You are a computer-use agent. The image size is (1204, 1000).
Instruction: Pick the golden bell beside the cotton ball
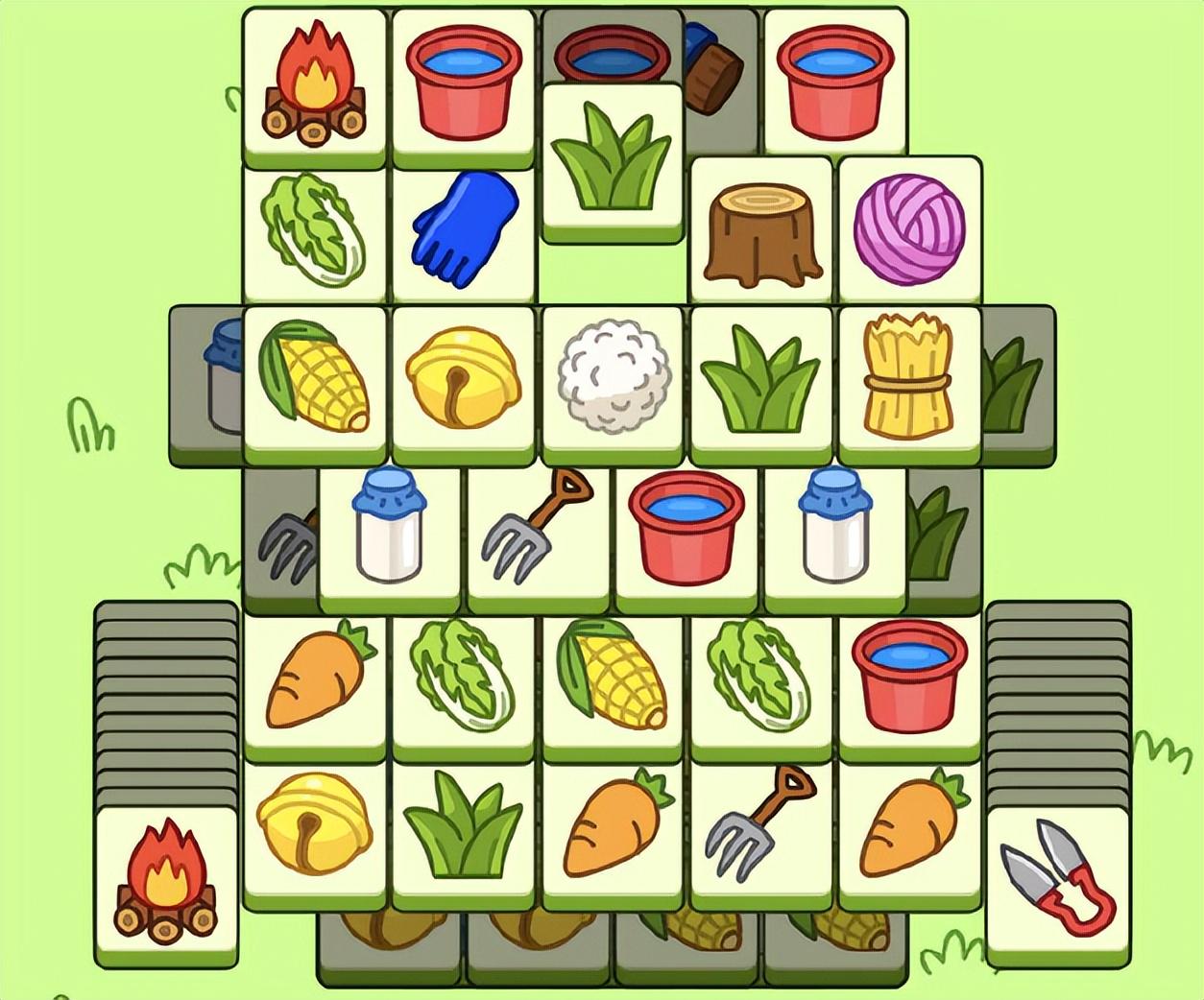[x=464, y=381]
